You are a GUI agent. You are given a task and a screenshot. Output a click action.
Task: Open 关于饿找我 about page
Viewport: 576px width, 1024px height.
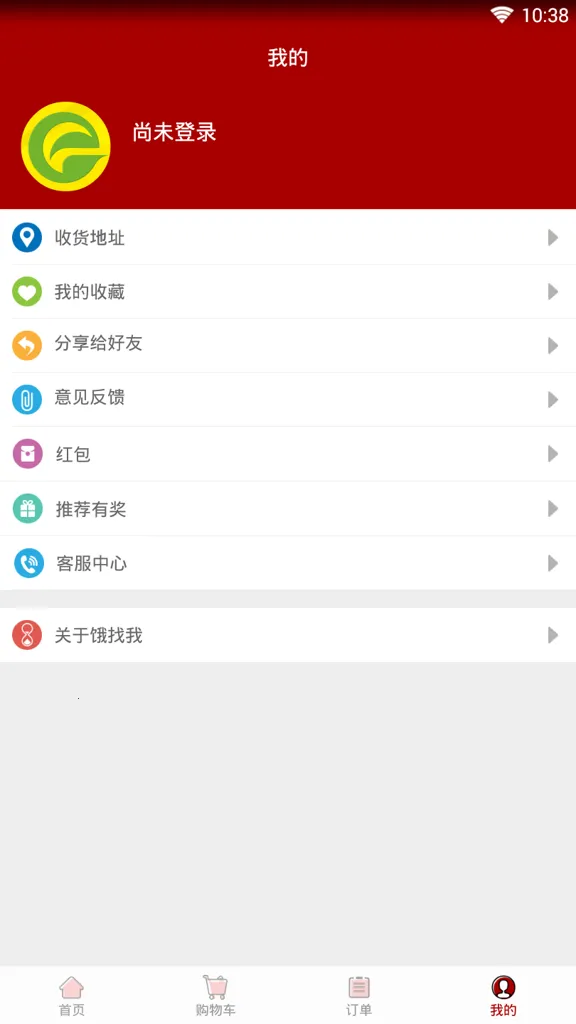coord(288,635)
